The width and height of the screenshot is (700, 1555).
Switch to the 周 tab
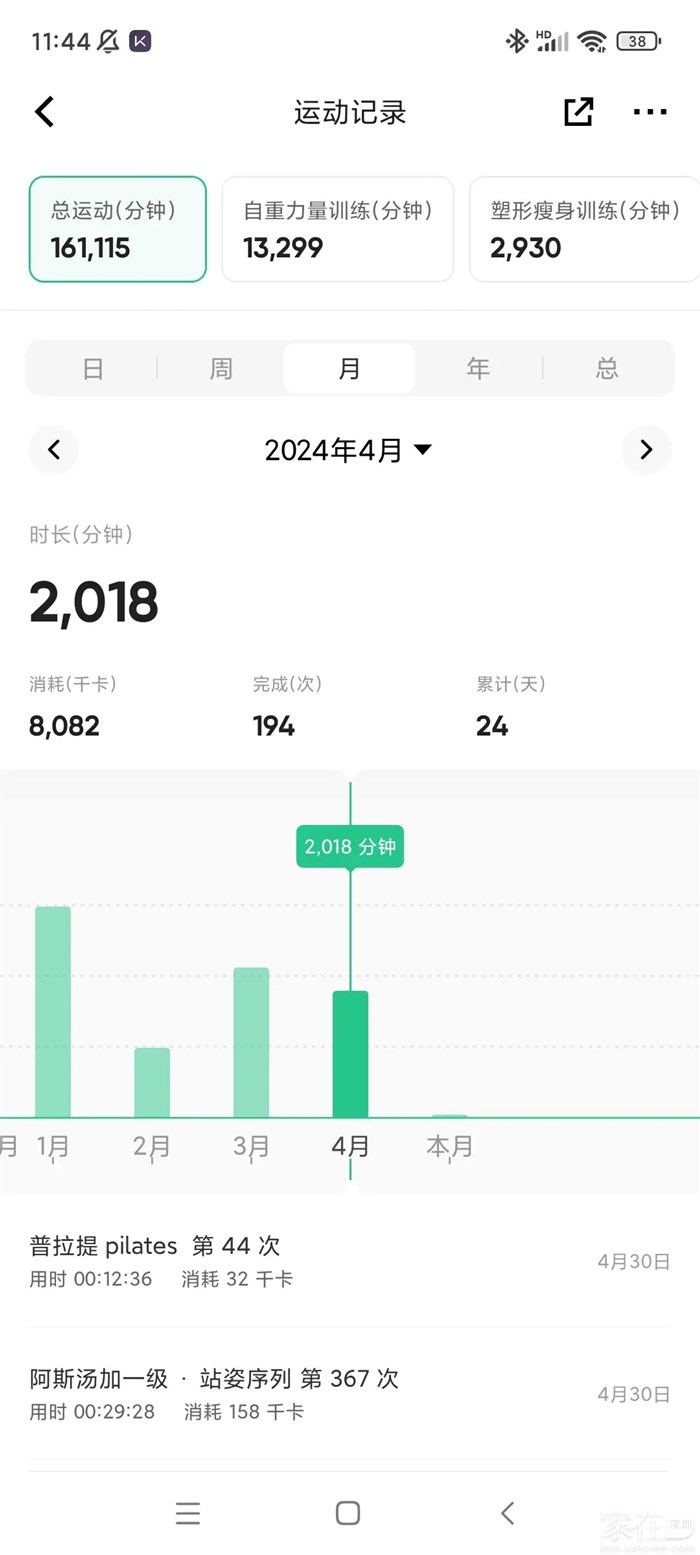pos(221,369)
